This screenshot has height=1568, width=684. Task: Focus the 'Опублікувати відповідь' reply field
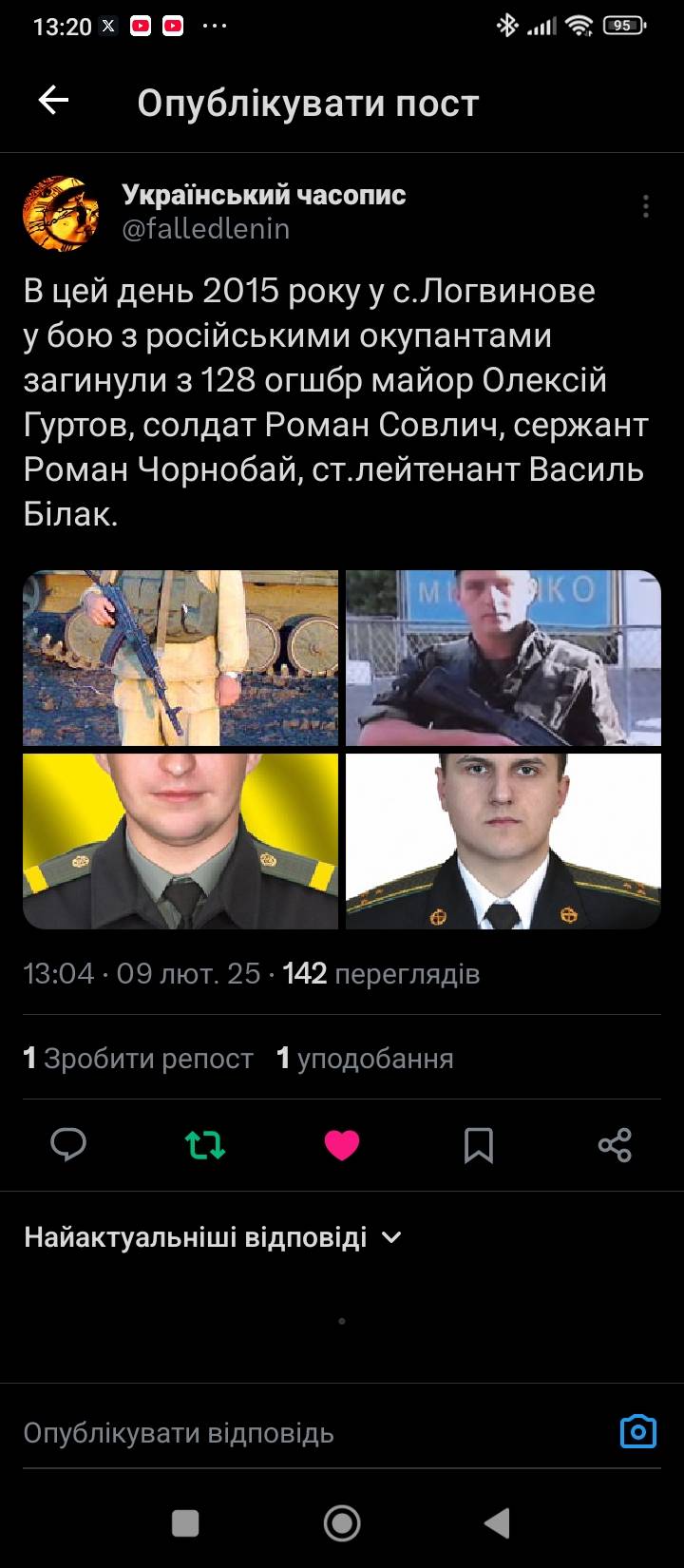click(x=285, y=1432)
